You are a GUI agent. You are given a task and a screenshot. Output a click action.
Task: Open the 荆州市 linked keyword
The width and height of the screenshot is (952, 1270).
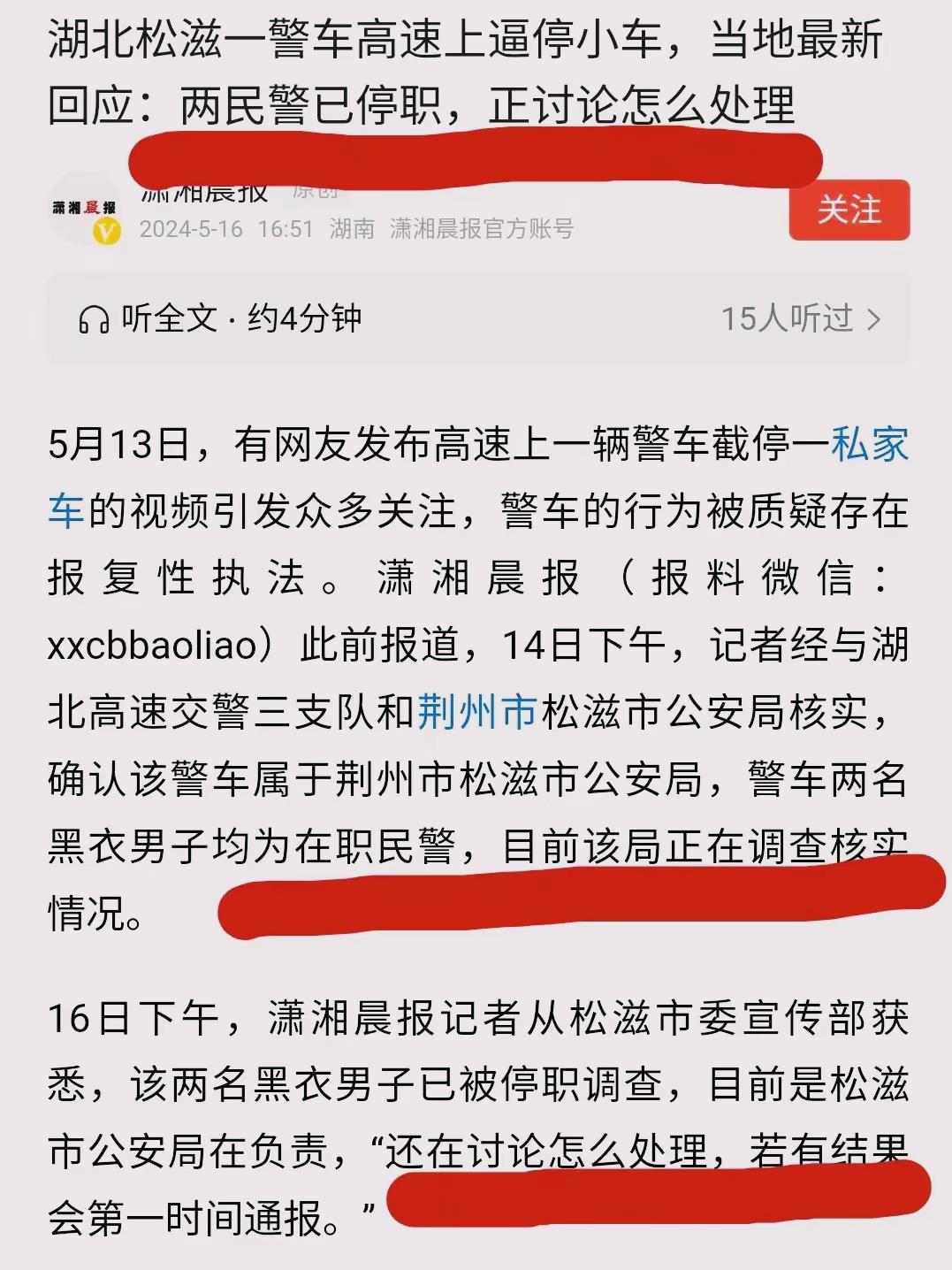pos(477,712)
